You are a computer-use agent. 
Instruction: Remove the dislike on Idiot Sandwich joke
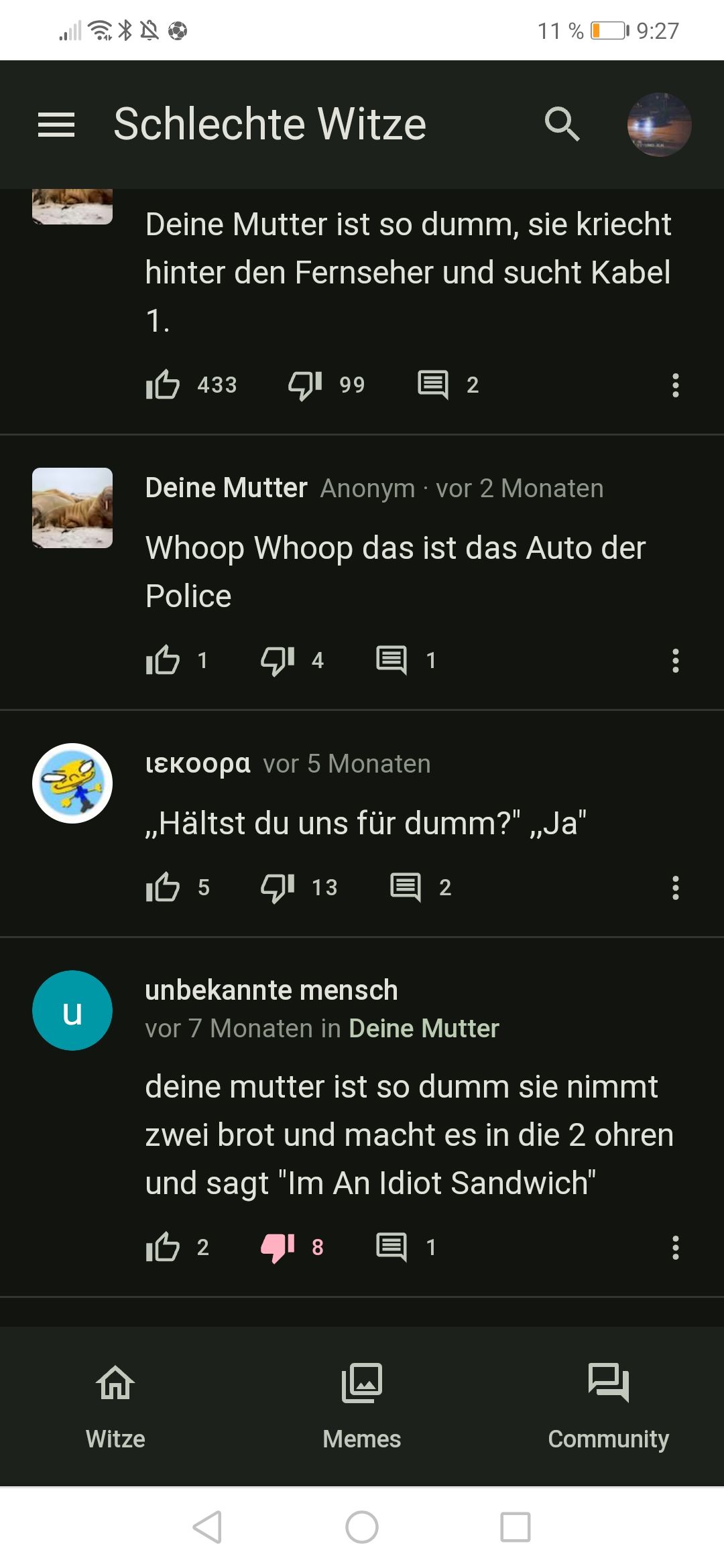278,1247
